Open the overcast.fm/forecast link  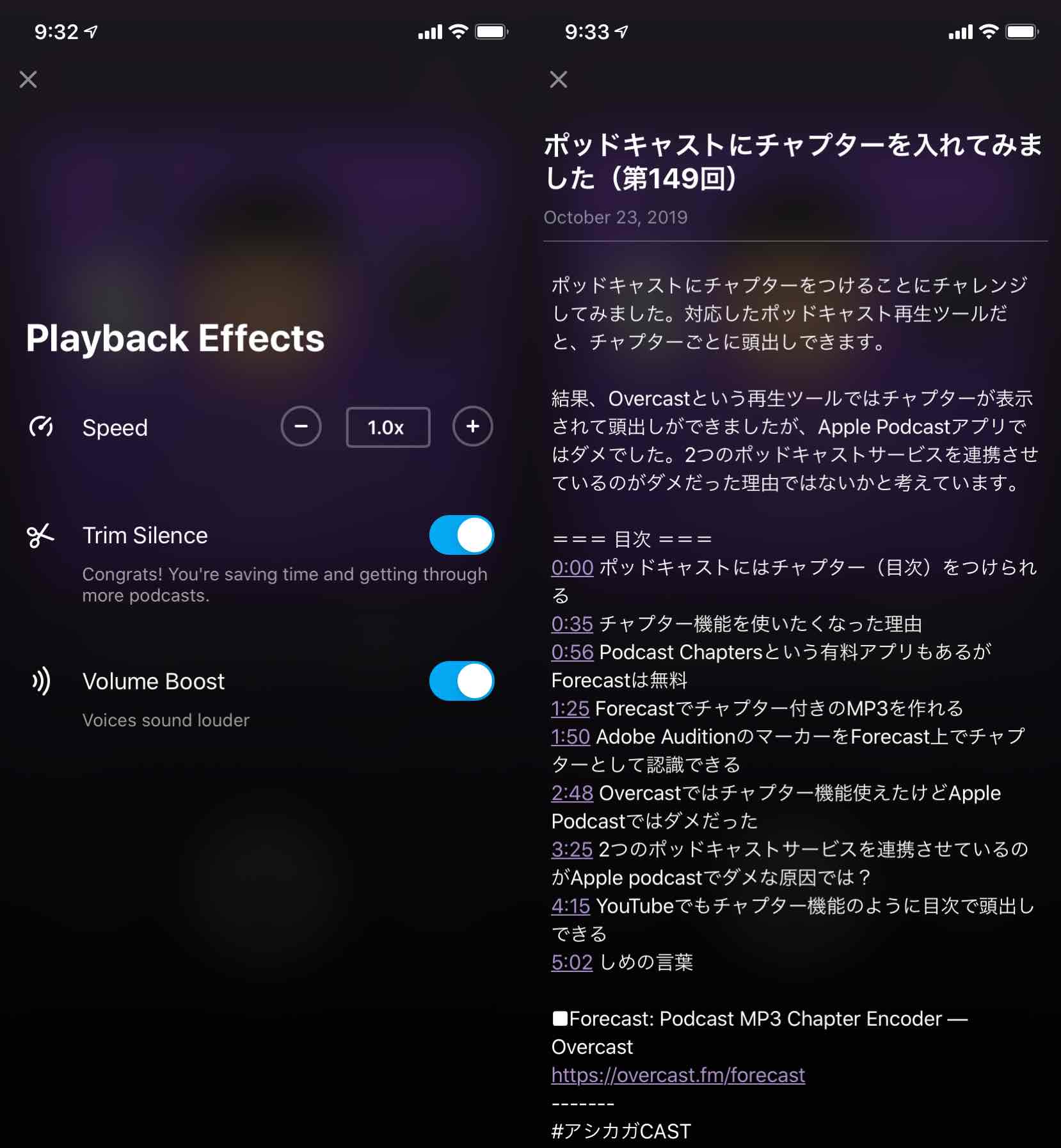tap(678, 1075)
